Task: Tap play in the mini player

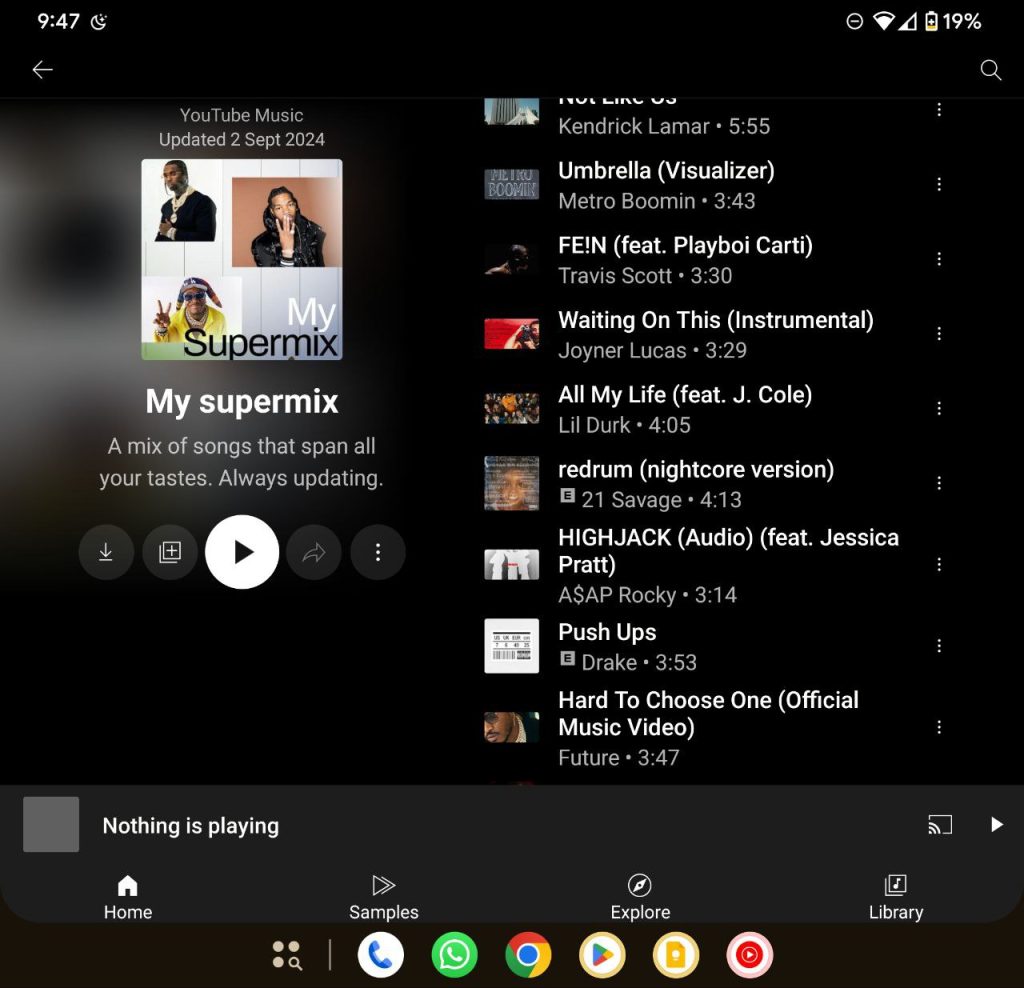Action: [x=996, y=825]
